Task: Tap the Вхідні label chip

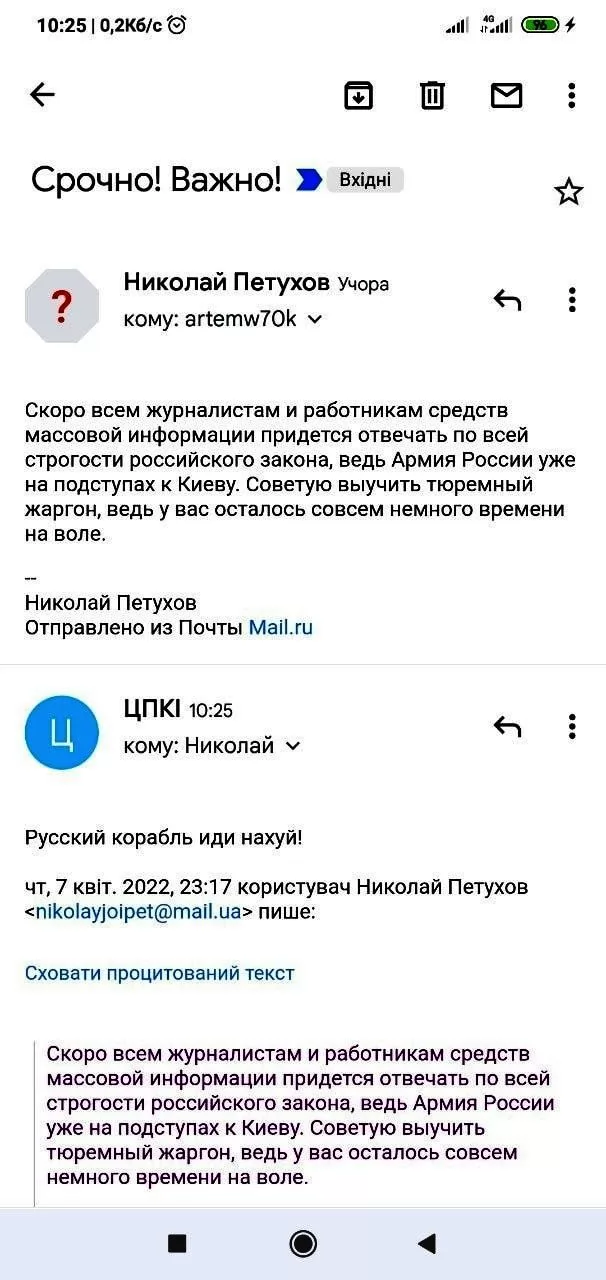Action: pos(364,180)
